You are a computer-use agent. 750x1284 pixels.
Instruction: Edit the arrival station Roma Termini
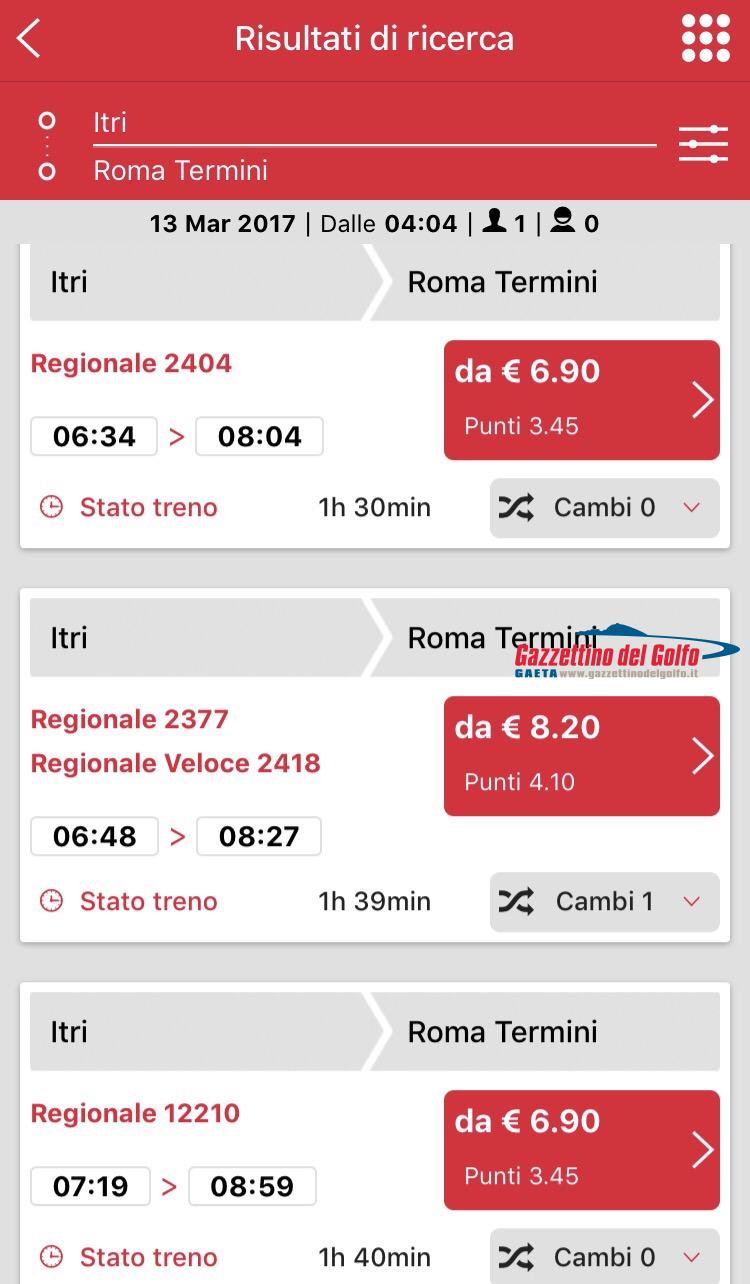(370, 170)
